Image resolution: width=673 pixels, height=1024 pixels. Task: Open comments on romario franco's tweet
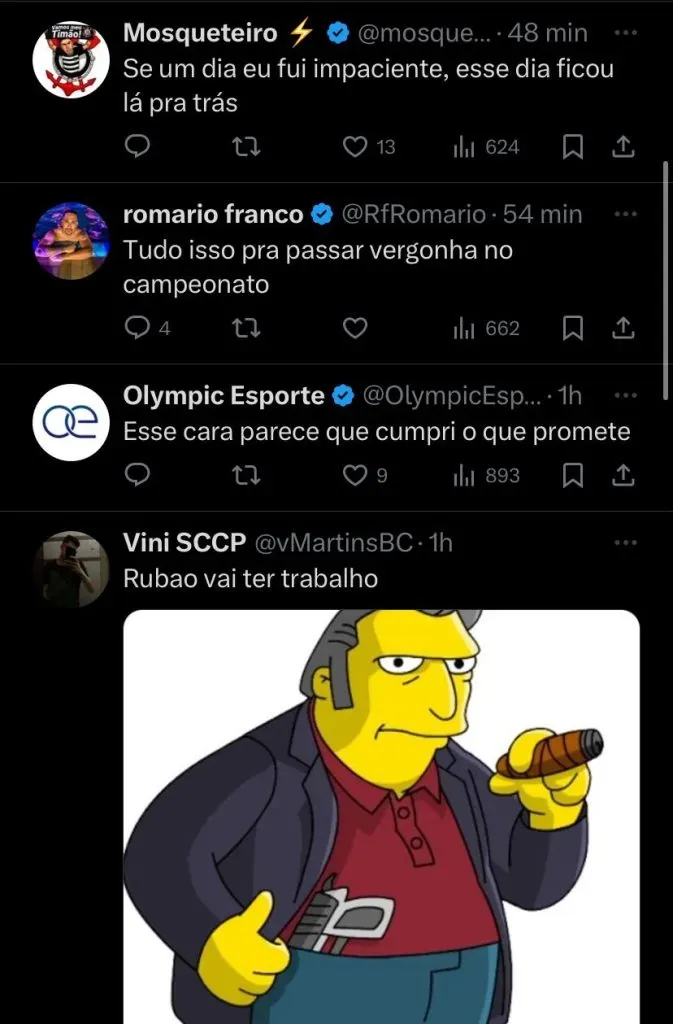tap(138, 328)
